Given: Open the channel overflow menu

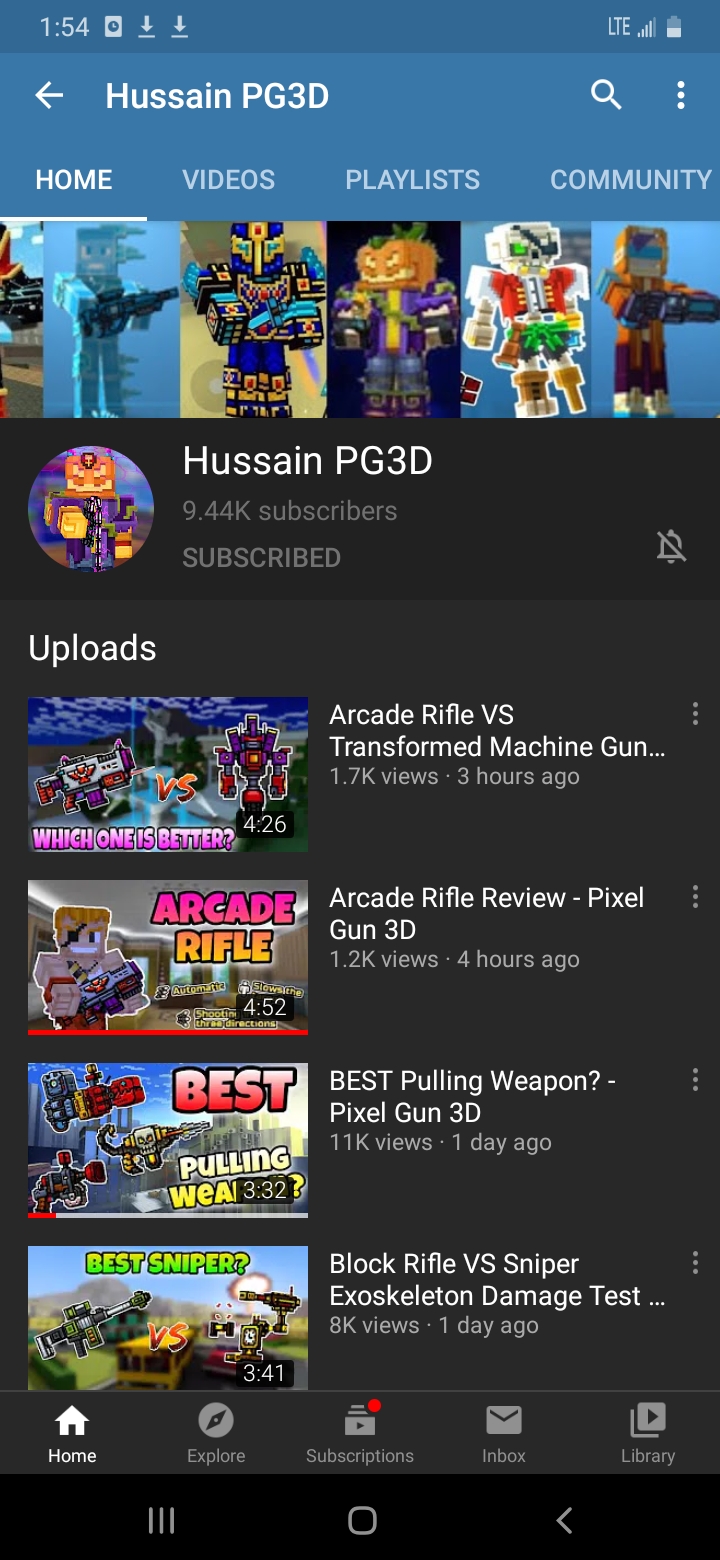Looking at the screenshot, I should (x=681, y=96).
